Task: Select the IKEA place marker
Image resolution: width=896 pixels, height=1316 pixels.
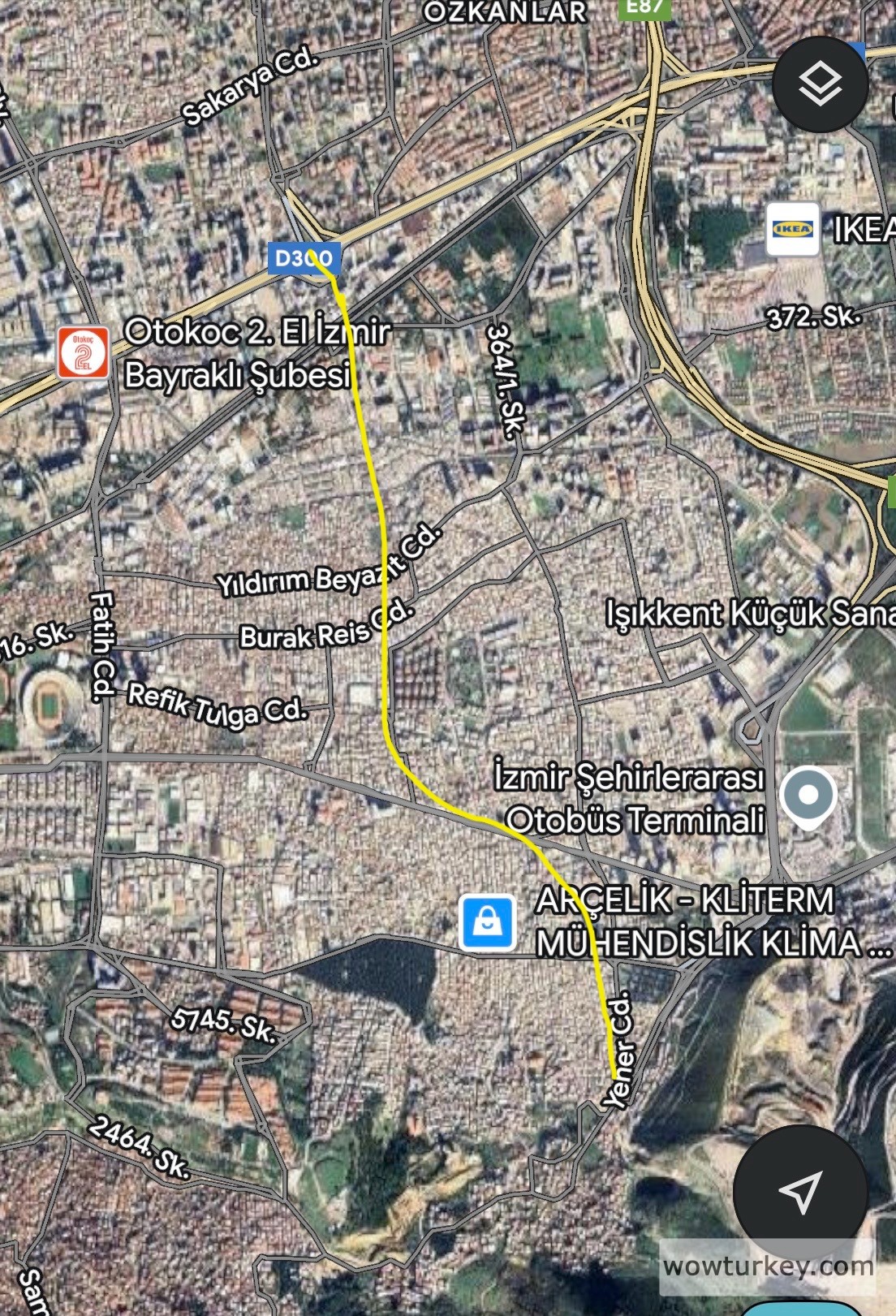Action: tap(792, 229)
